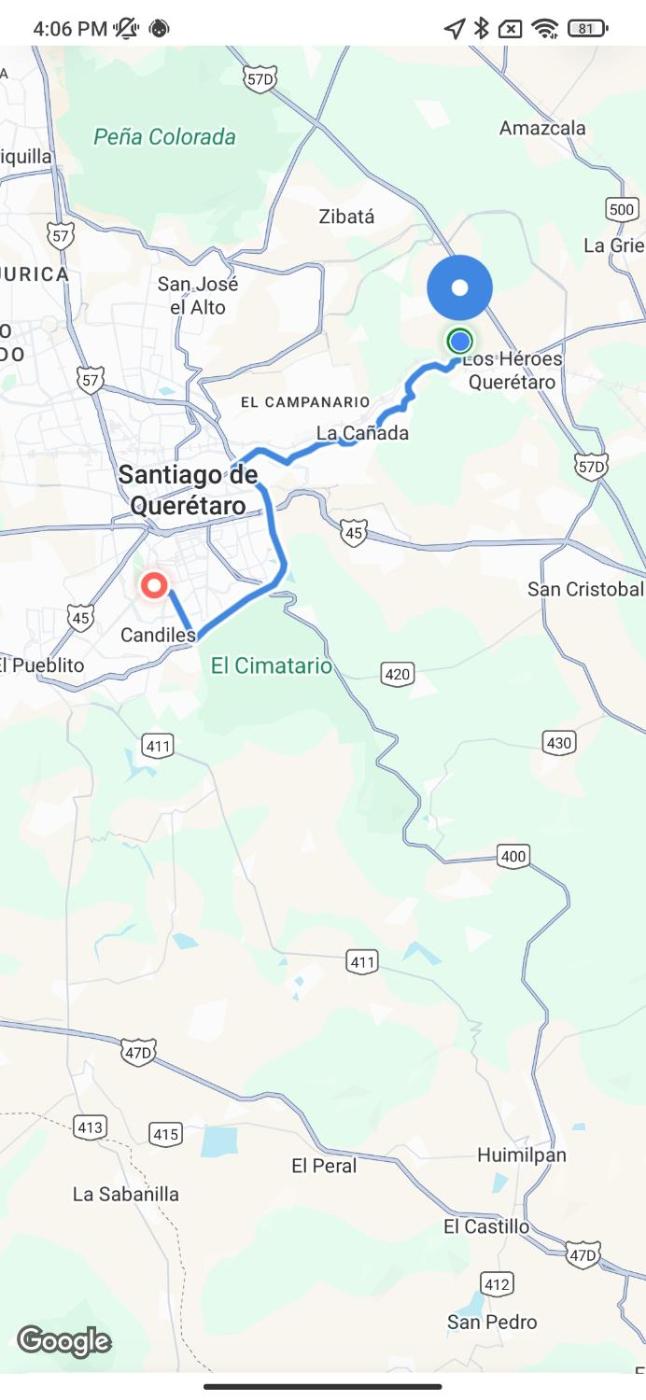Viewport: 646px width, 1400px height.
Task: Open the Peña Colorada park label
Action: click(x=165, y=137)
